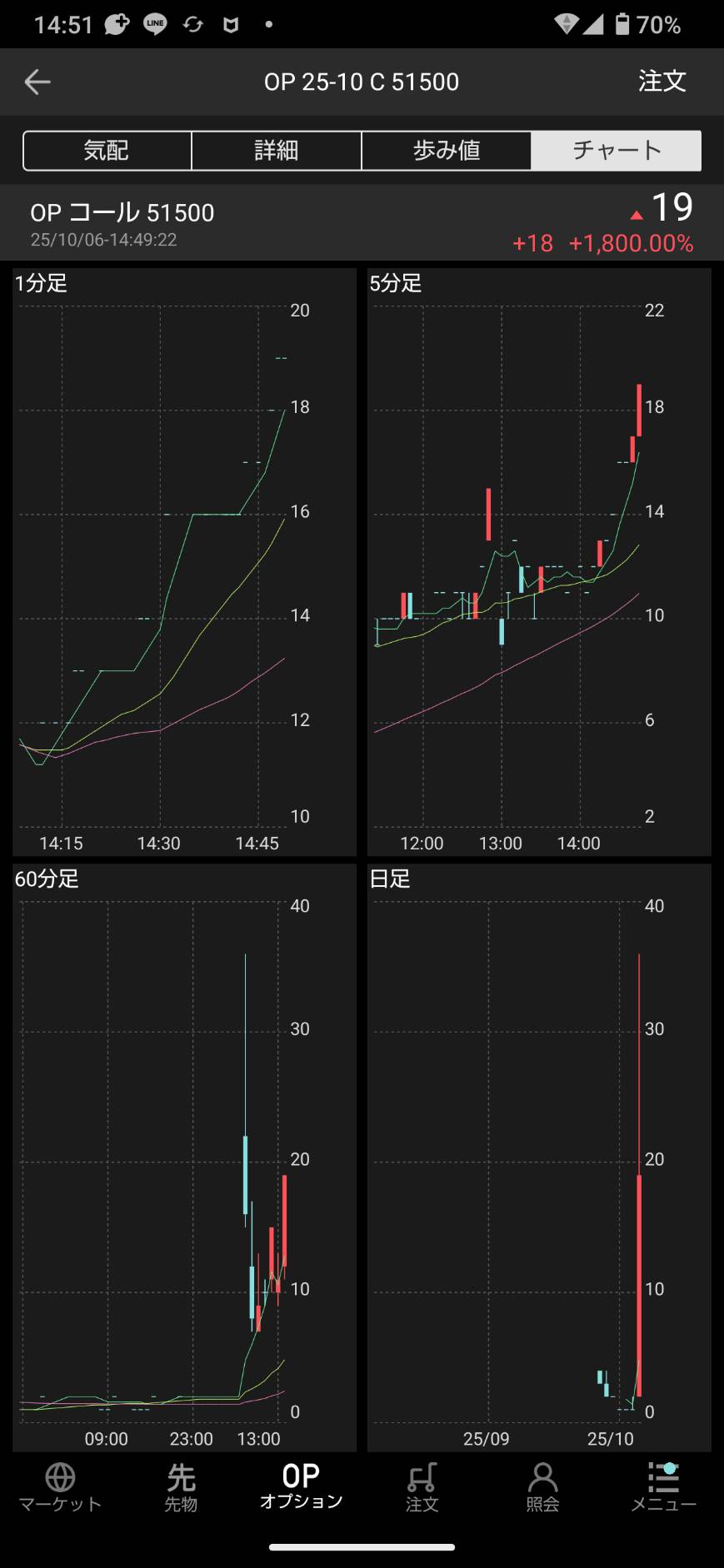Open 照会 in bottom navigation
The width and height of the screenshot is (724, 1568).
pyautogui.click(x=542, y=1487)
